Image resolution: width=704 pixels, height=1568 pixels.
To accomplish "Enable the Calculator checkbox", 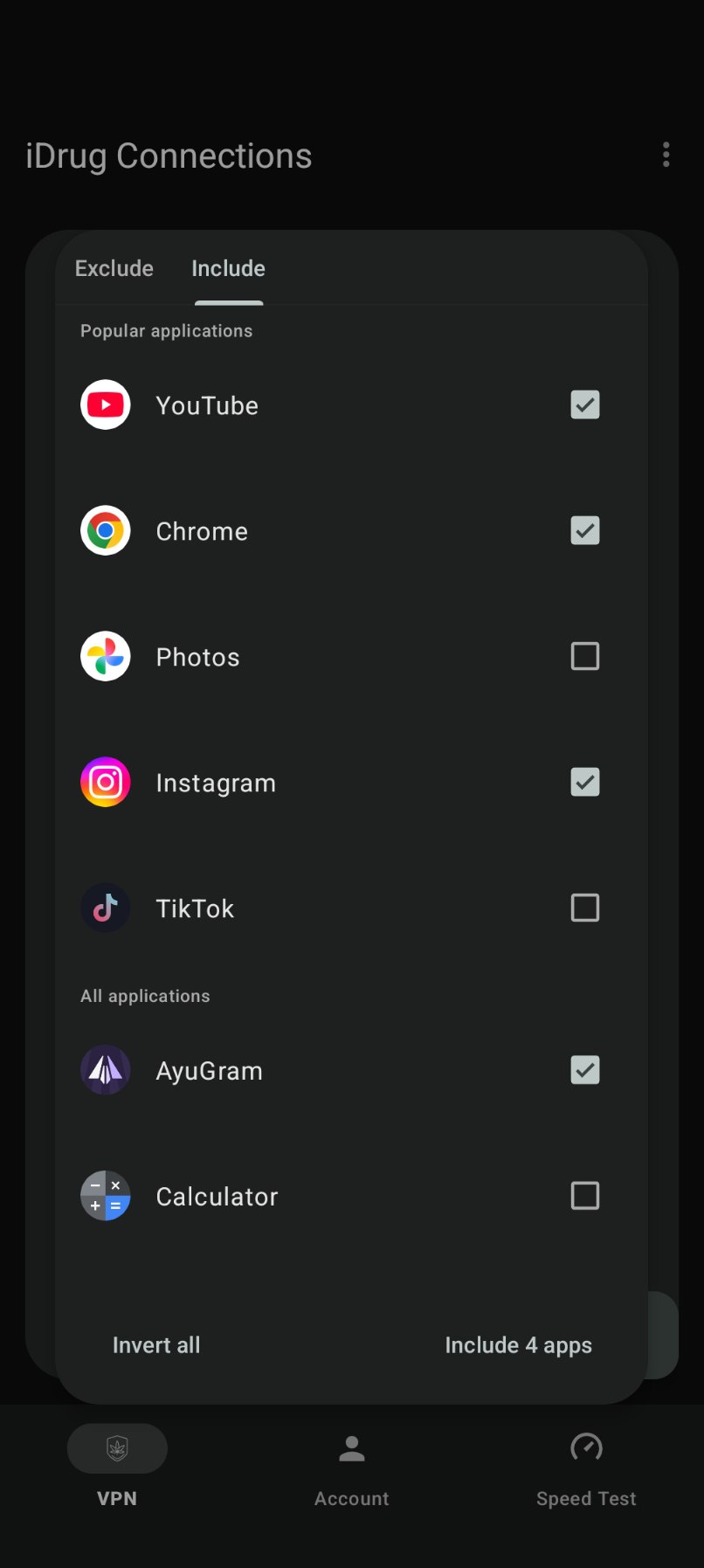I will (x=584, y=1196).
